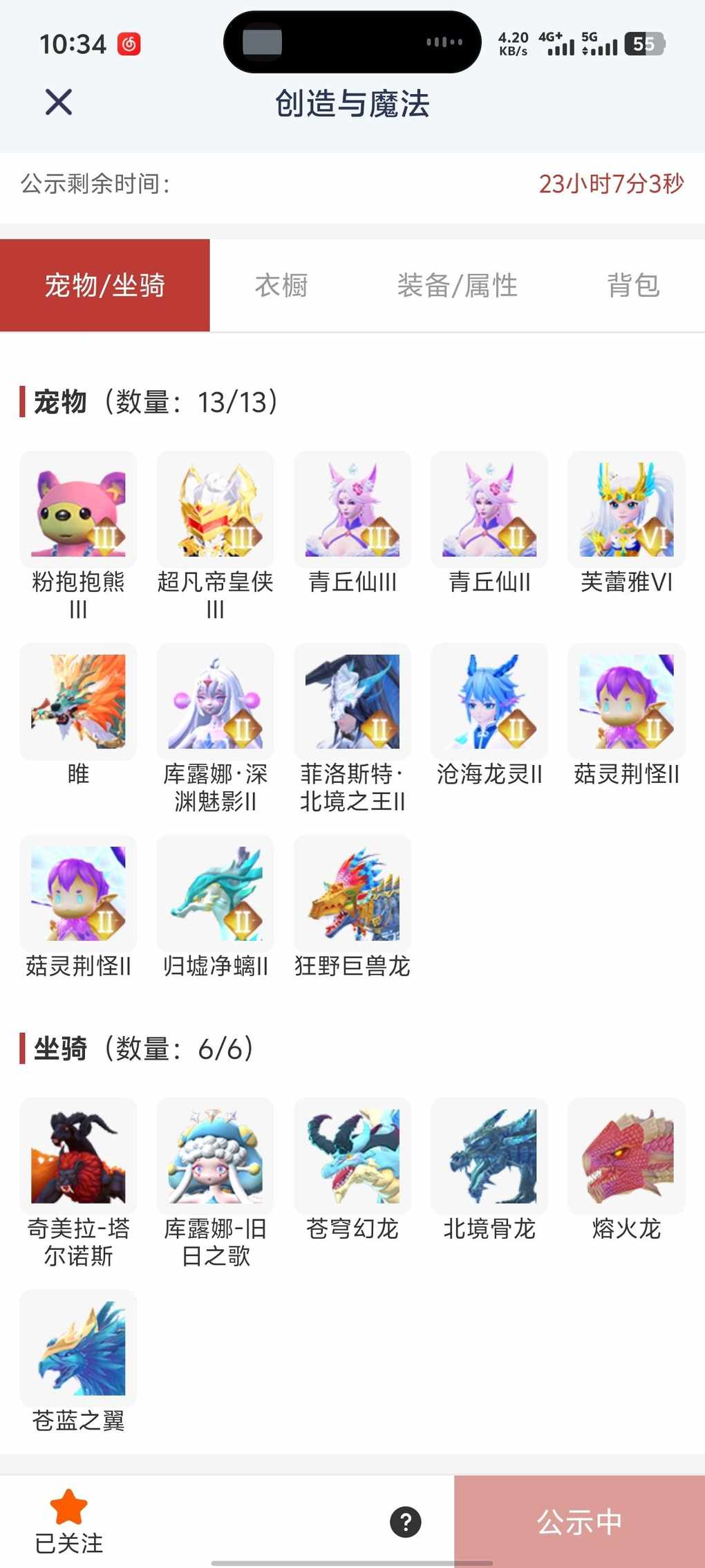Switch to the 背包 tab
Viewport: 705px width, 1568px height.
pyautogui.click(x=633, y=285)
